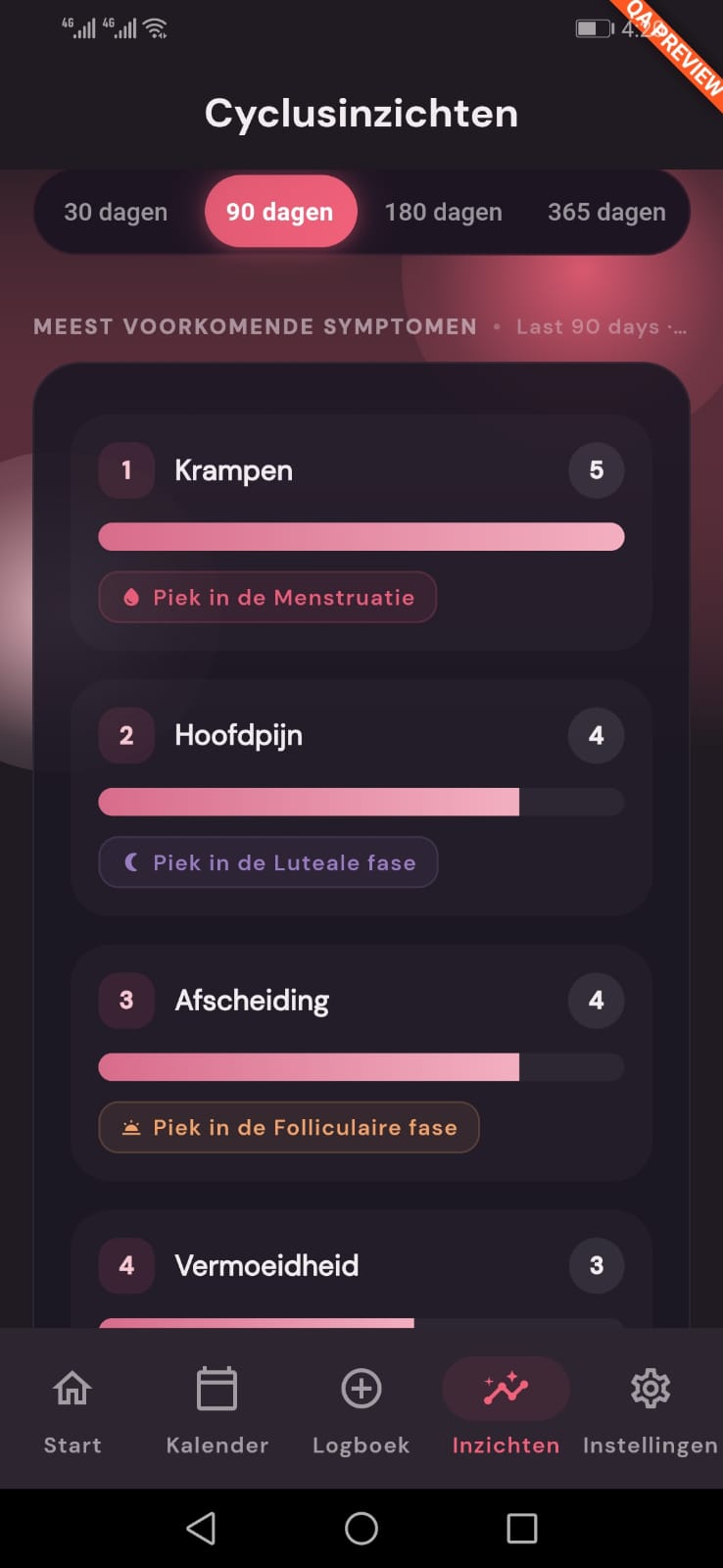Tap the system back button
This screenshot has width=723, height=1568.
(x=201, y=1528)
